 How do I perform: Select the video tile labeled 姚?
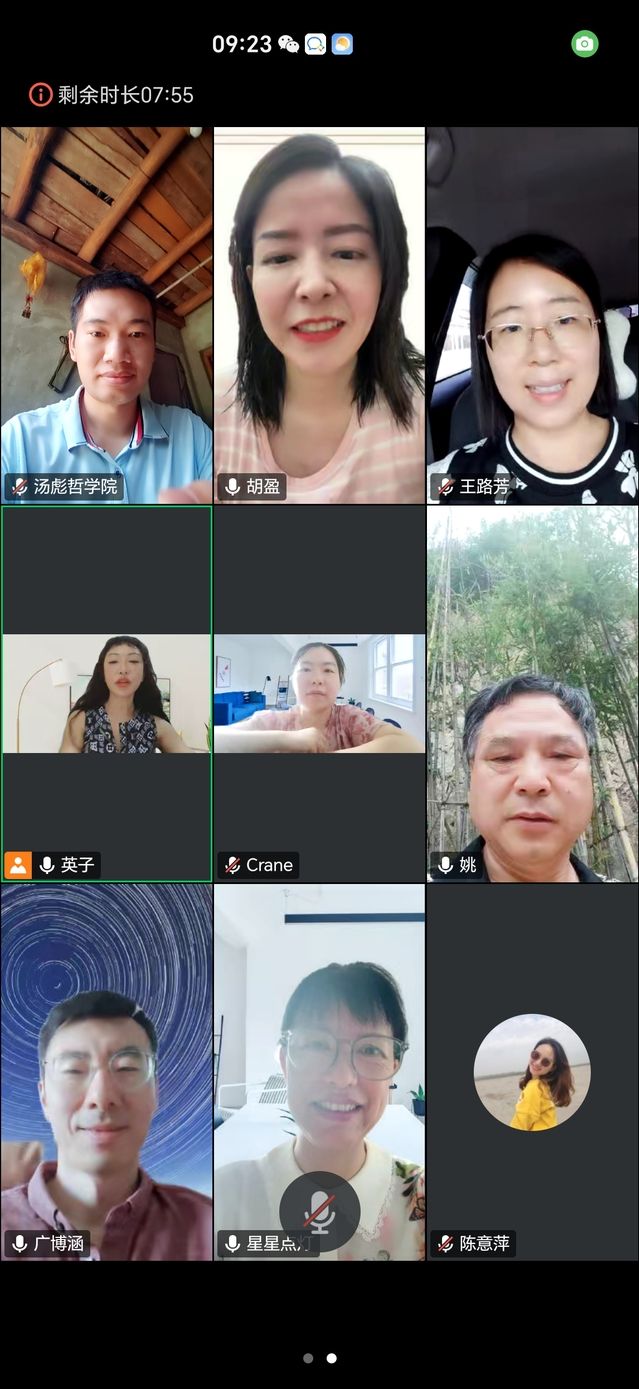click(532, 693)
